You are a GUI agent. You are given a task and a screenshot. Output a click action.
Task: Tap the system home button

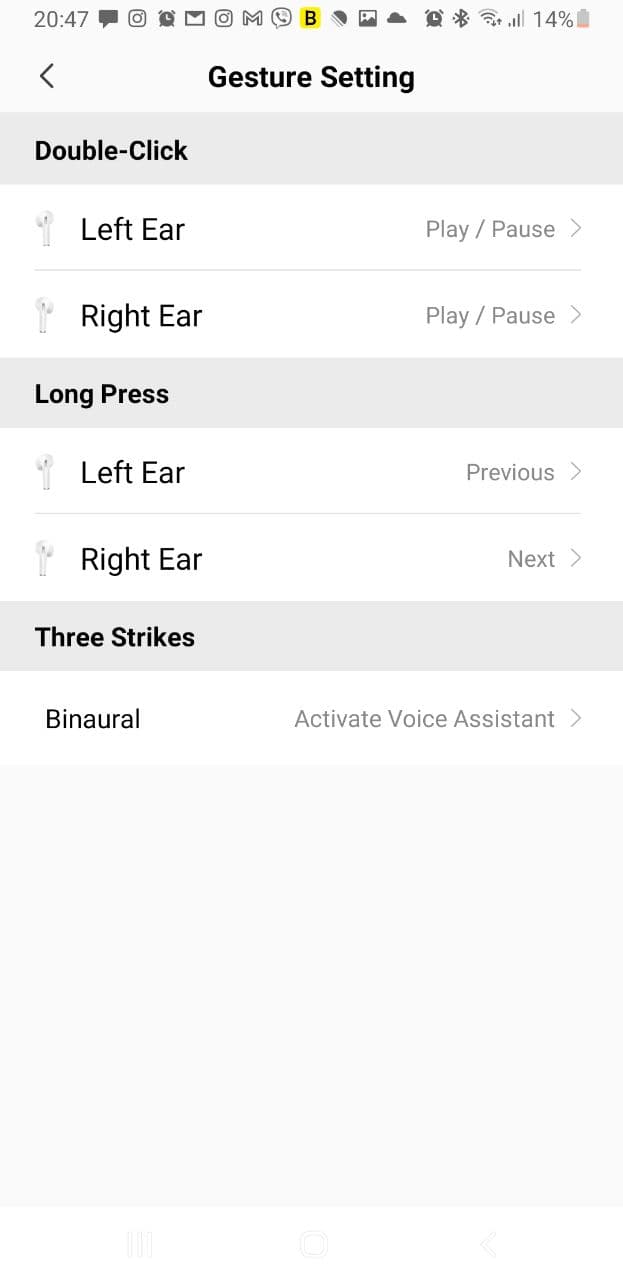[313, 1243]
